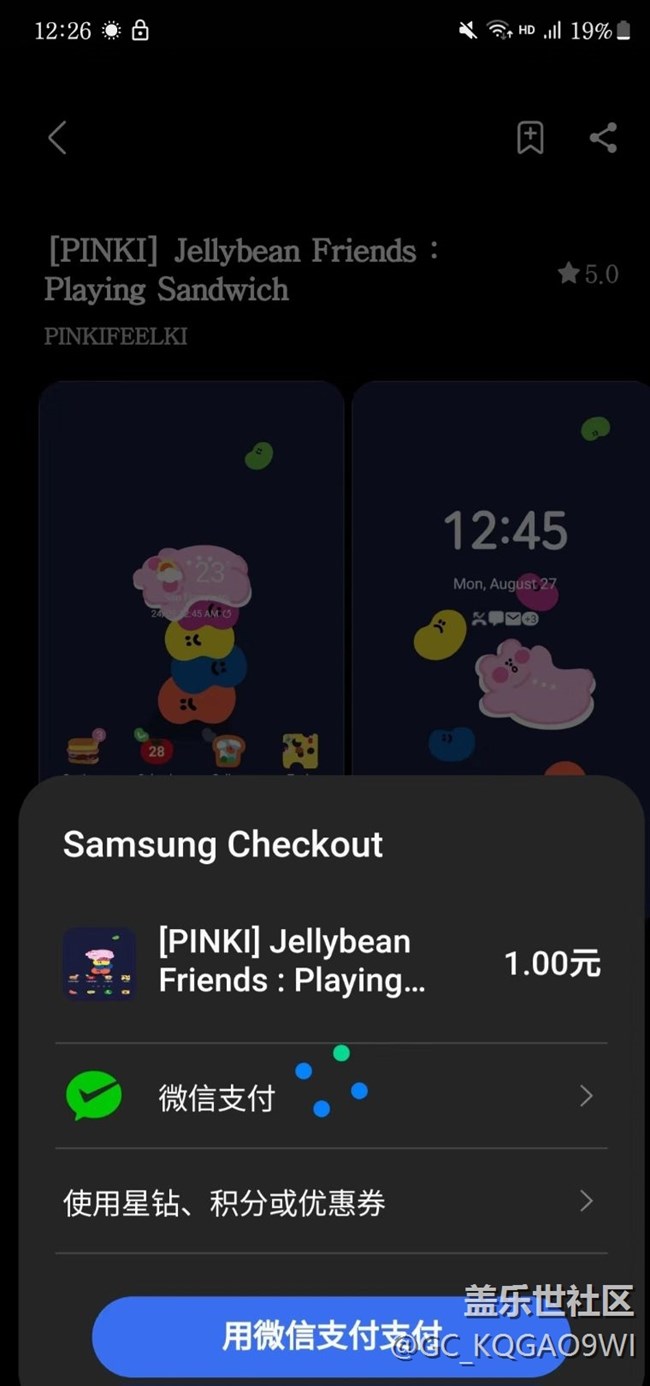Share this theme
The image size is (650, 1386).
coord(603,138)
